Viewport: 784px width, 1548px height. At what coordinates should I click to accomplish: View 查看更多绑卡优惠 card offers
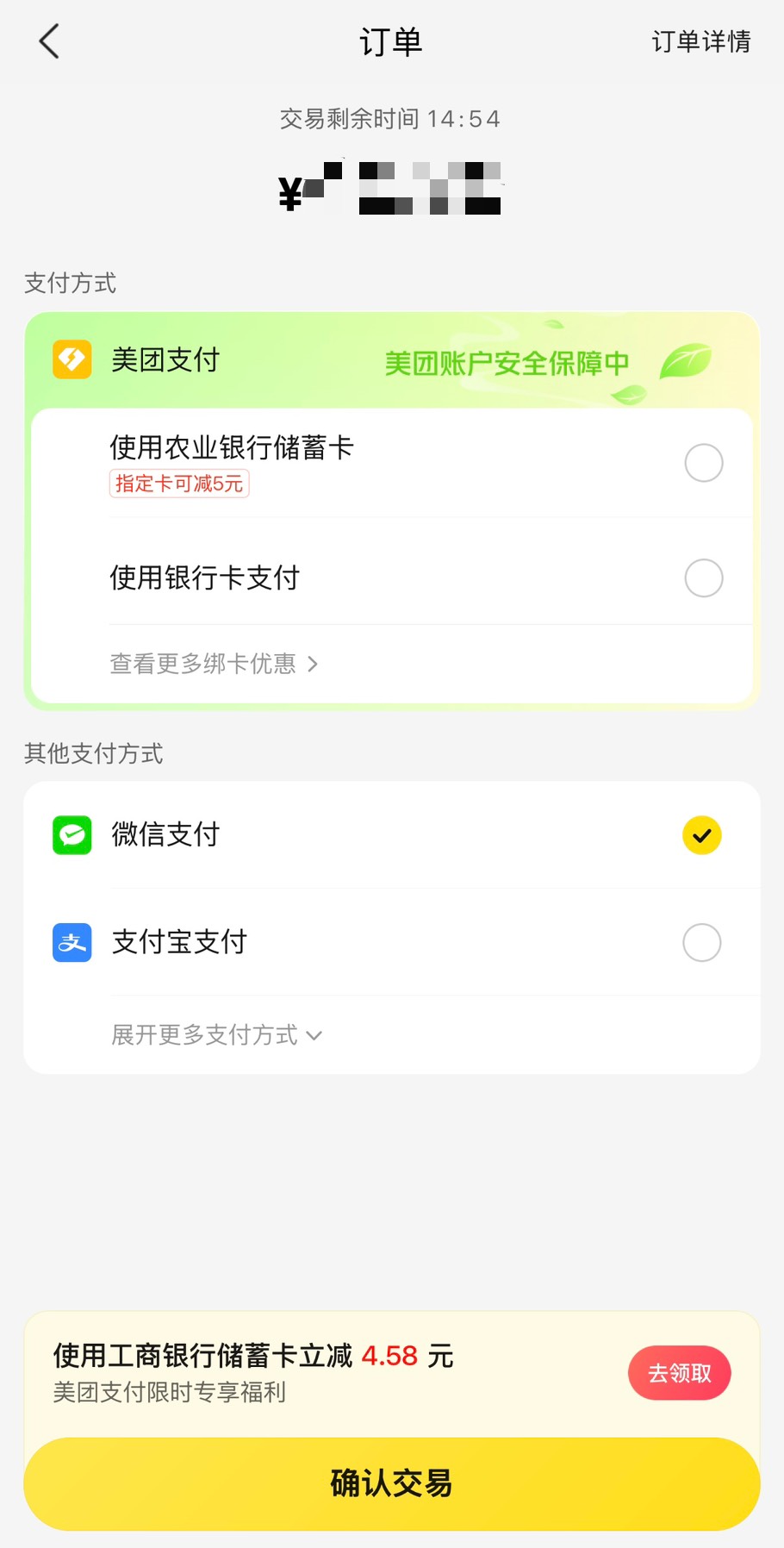(x=214, y=664)
